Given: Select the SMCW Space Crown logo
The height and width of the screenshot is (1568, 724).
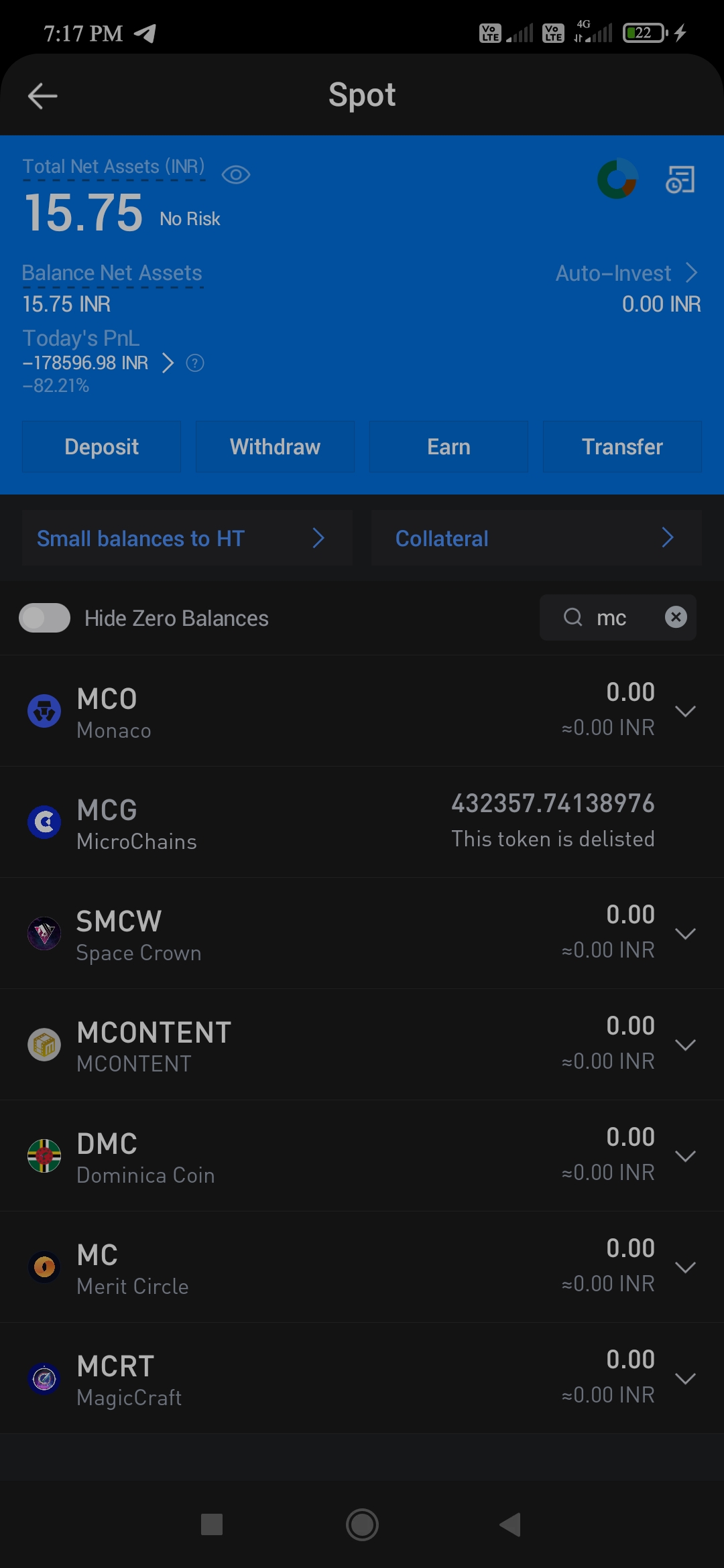Looking at the screenshot, I should [44, 933].
